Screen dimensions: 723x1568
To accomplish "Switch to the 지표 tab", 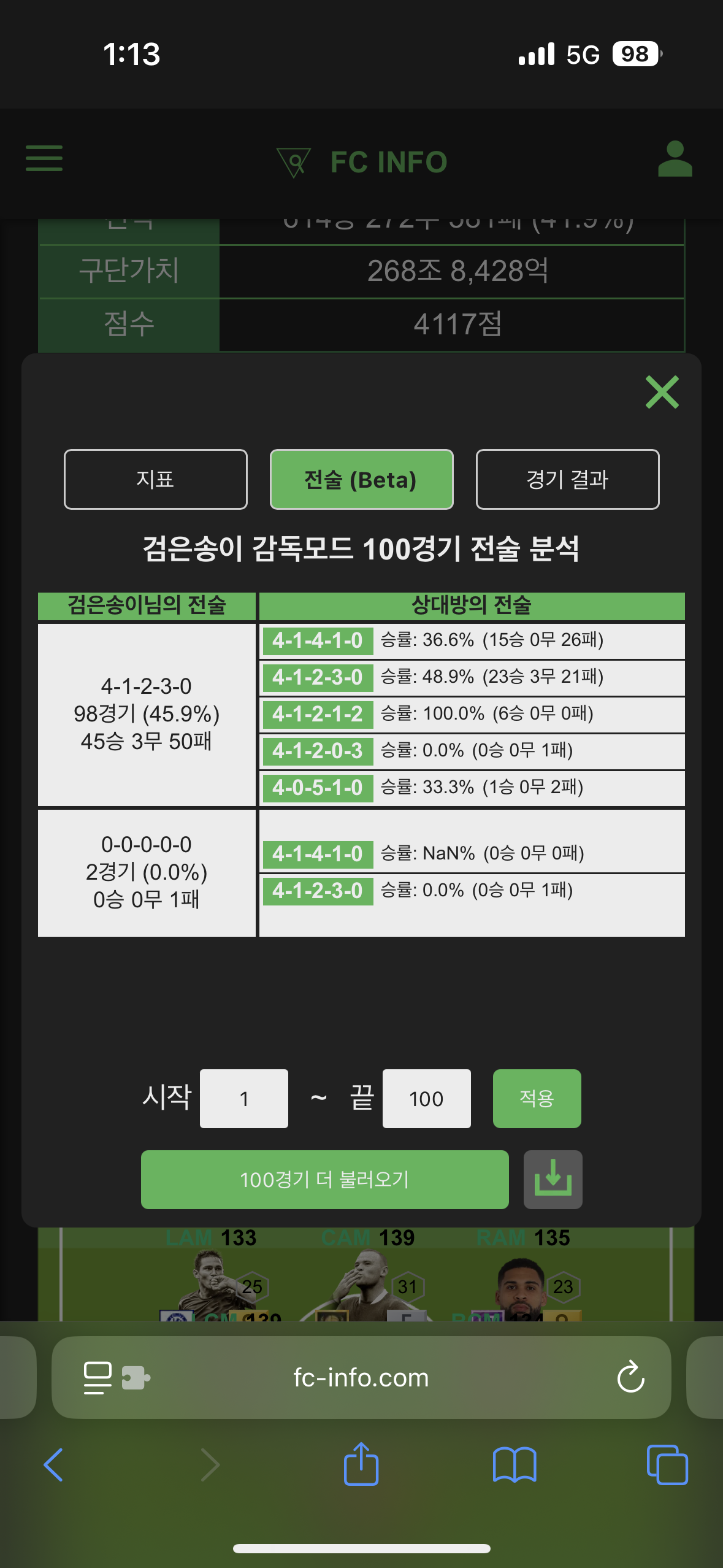I will tap(156, 479).
